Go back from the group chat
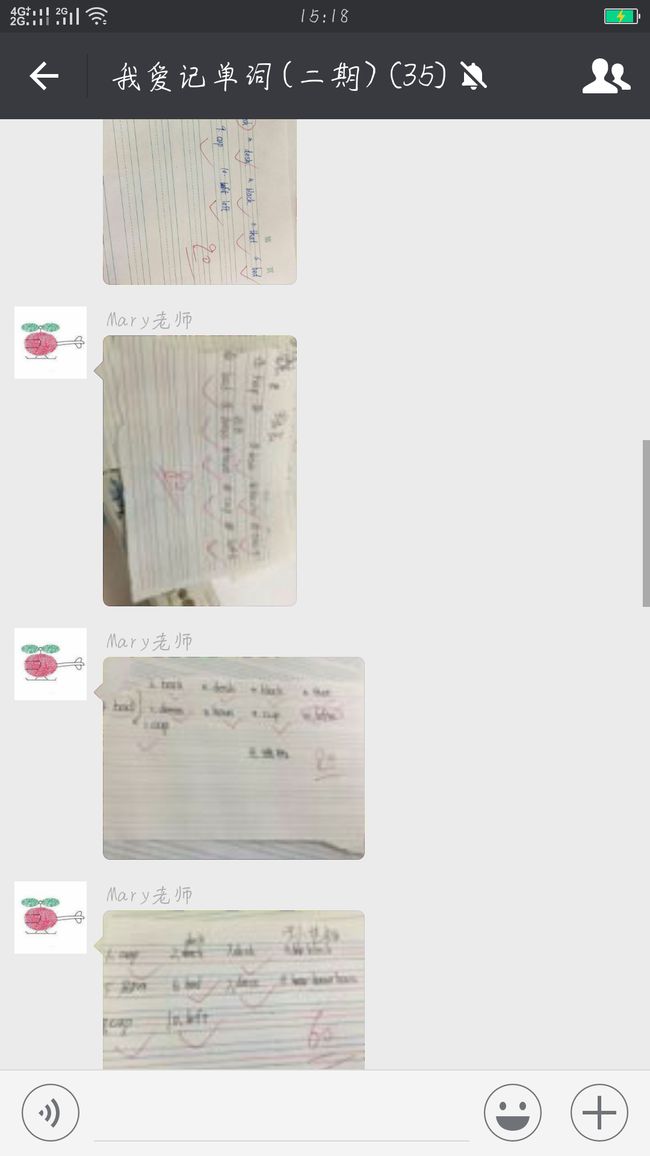 [x=43, y=76]
